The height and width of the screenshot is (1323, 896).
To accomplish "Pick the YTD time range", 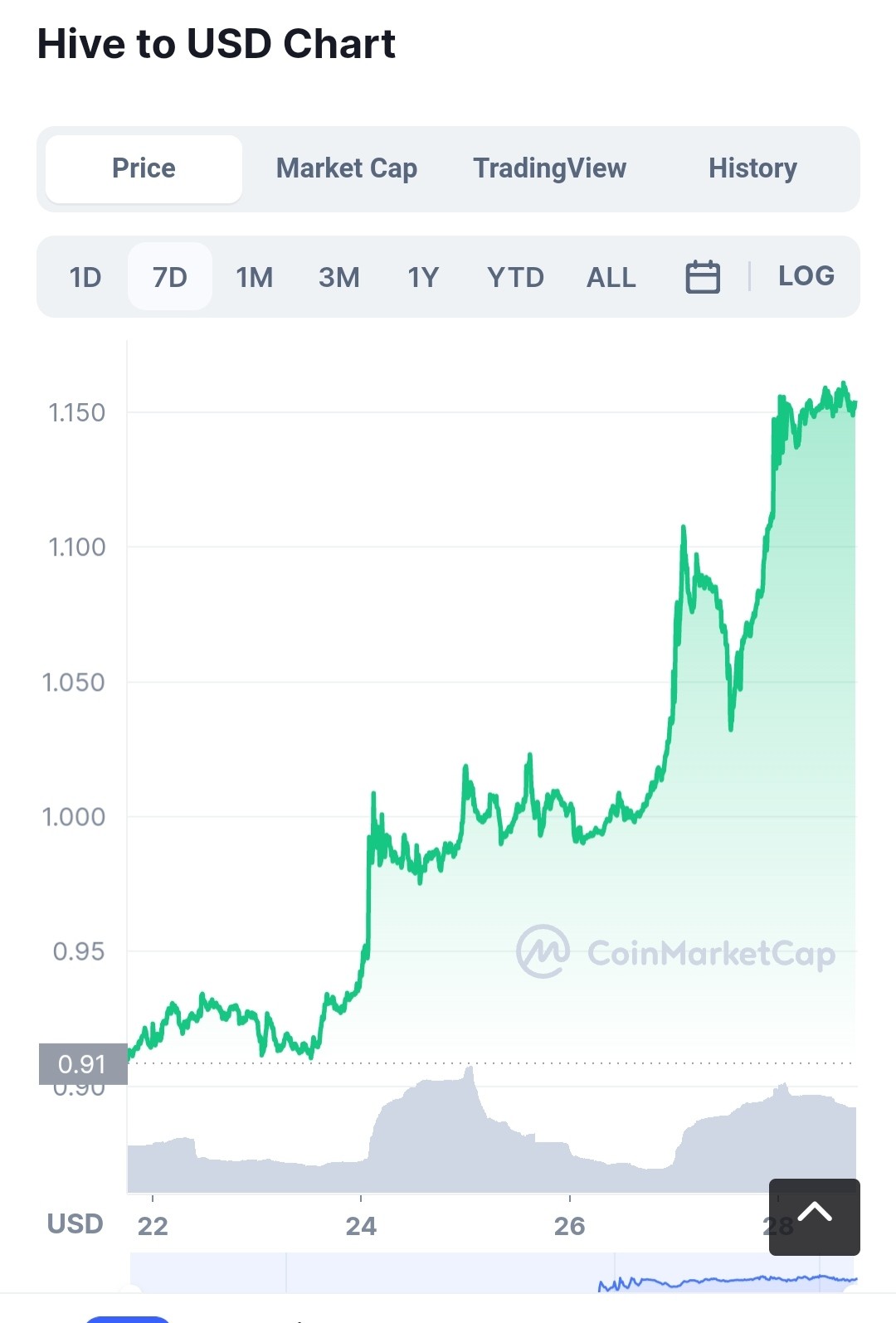I will point(515,277).
